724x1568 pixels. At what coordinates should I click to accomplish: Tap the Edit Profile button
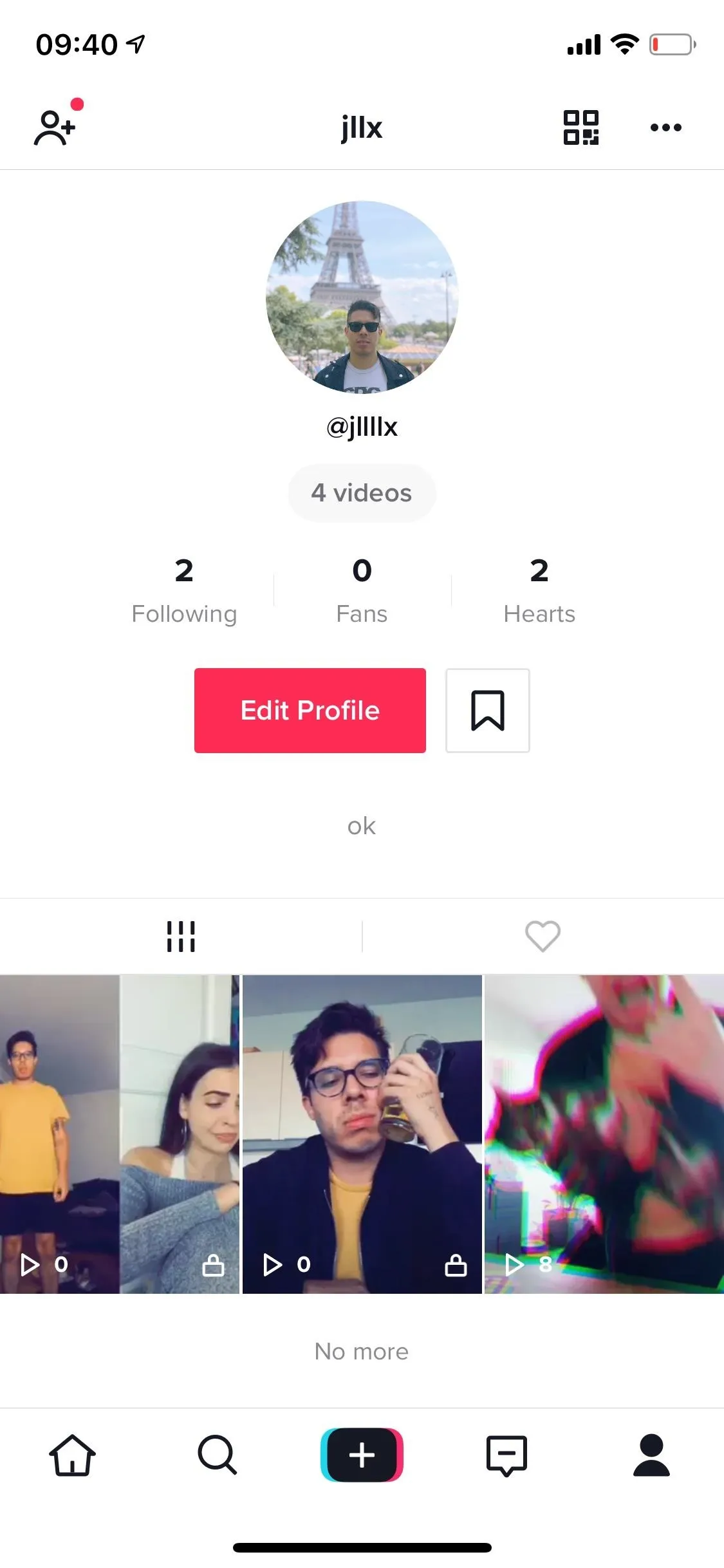(x=310, y=711)
